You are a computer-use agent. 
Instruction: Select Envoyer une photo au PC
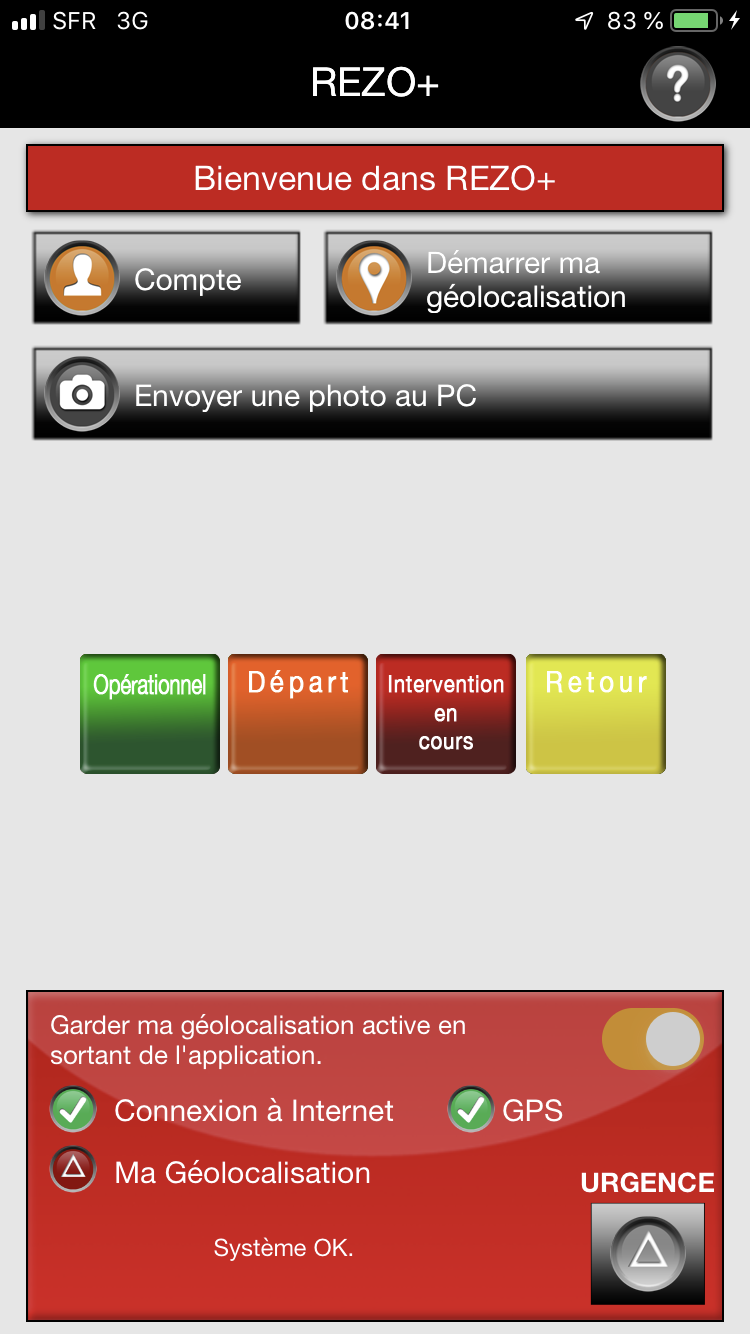point(372,394)
